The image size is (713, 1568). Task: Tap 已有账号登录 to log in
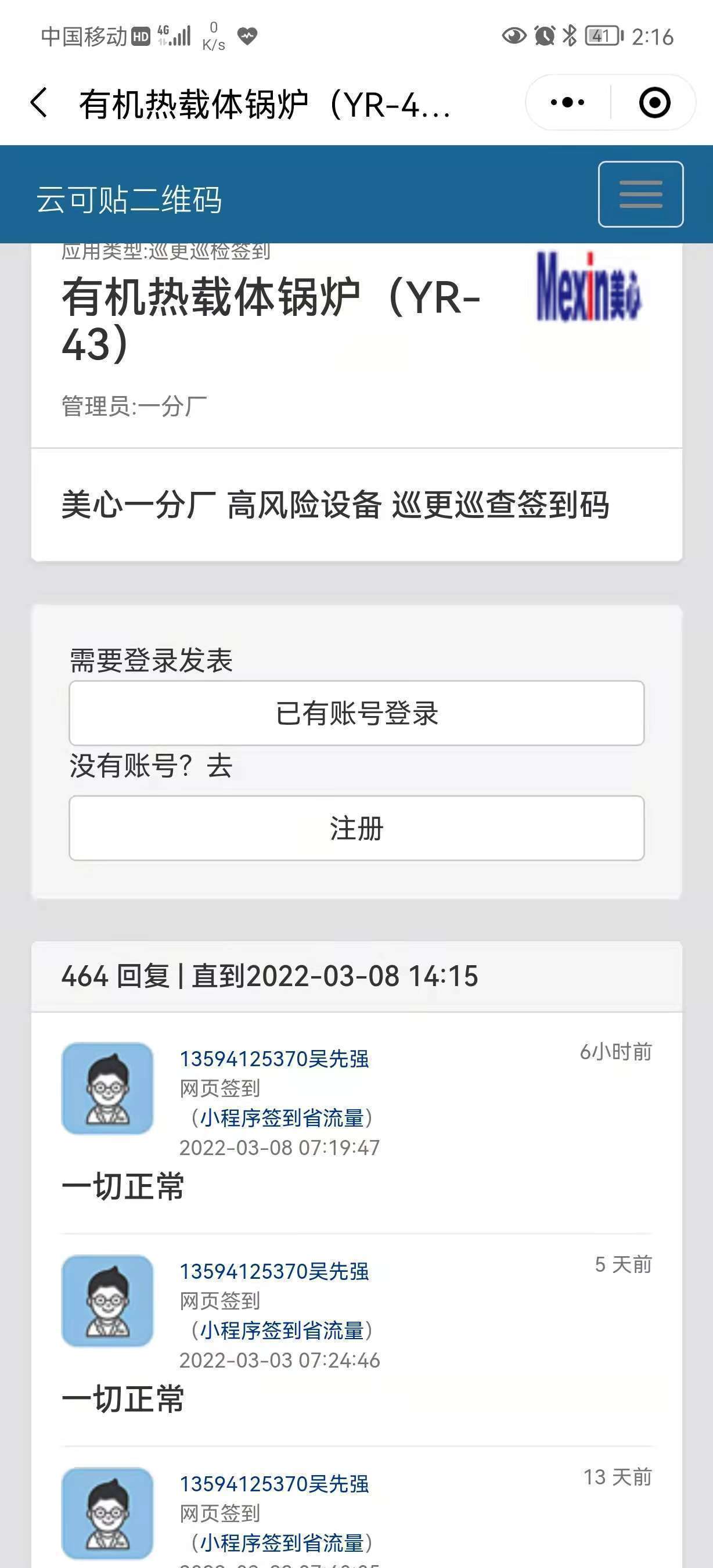click(x=356, y=713)
